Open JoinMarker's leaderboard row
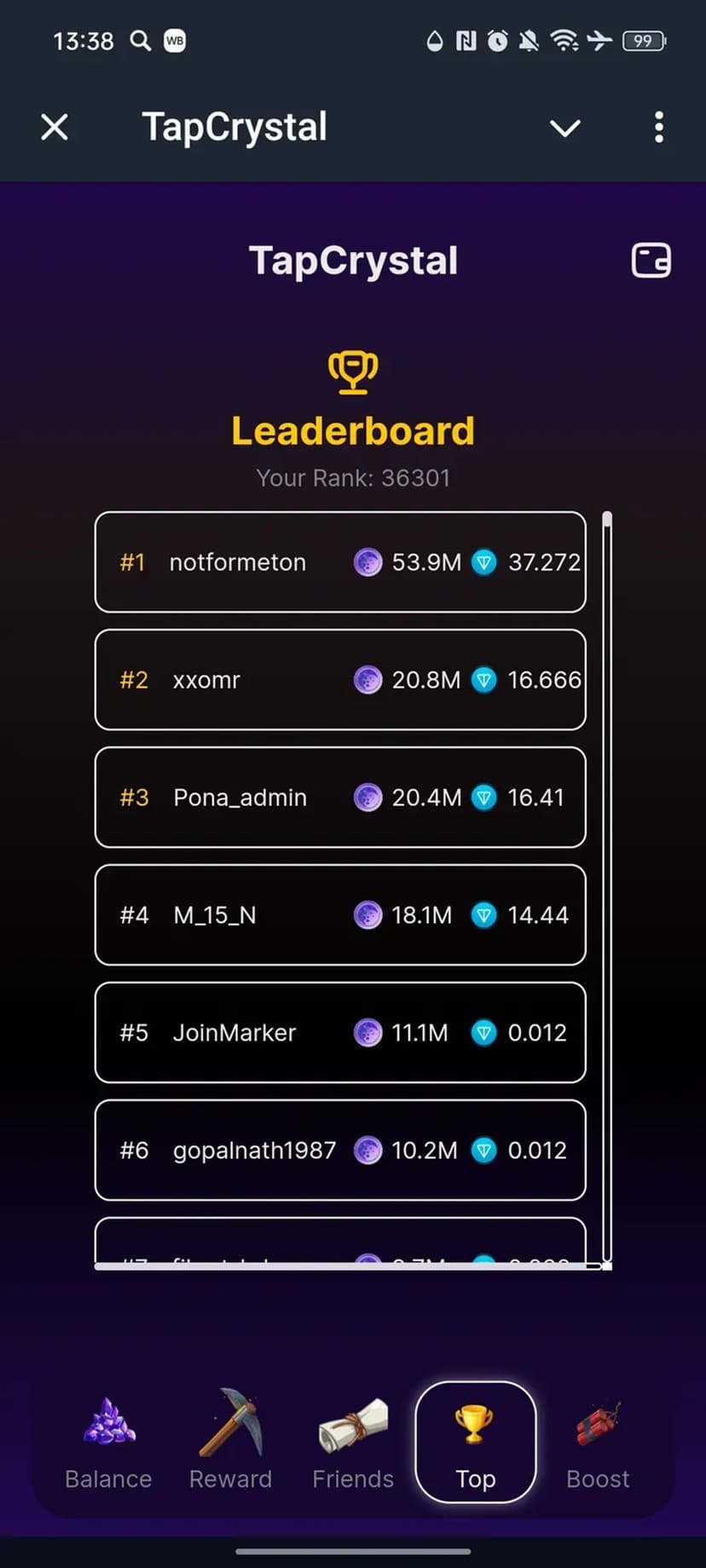Image resolution: width=706 pixels, height=1568 pixels. [340, 1033]
